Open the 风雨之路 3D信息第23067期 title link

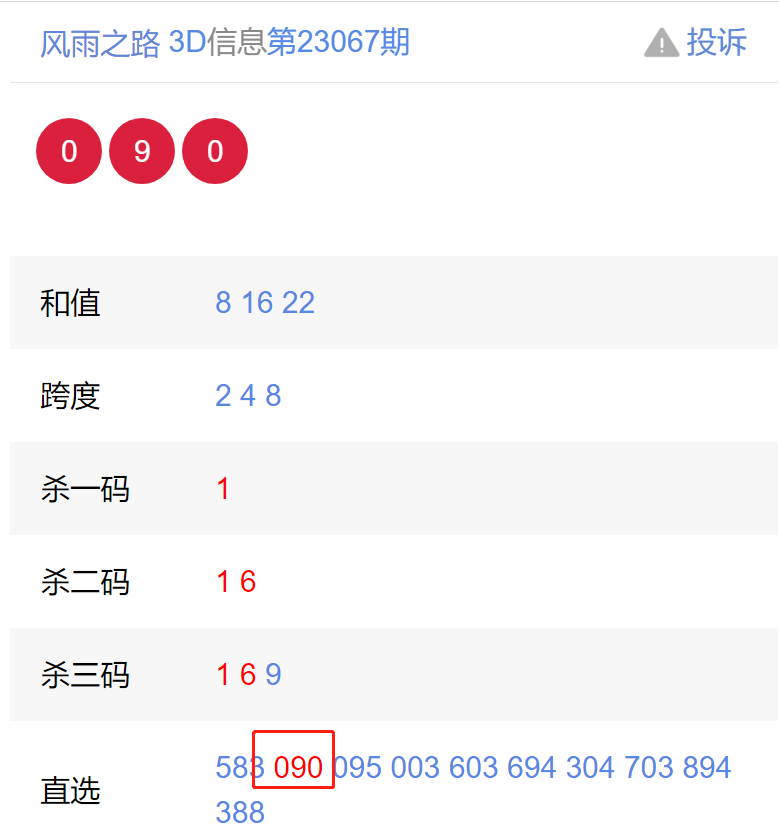click(225, 43)
